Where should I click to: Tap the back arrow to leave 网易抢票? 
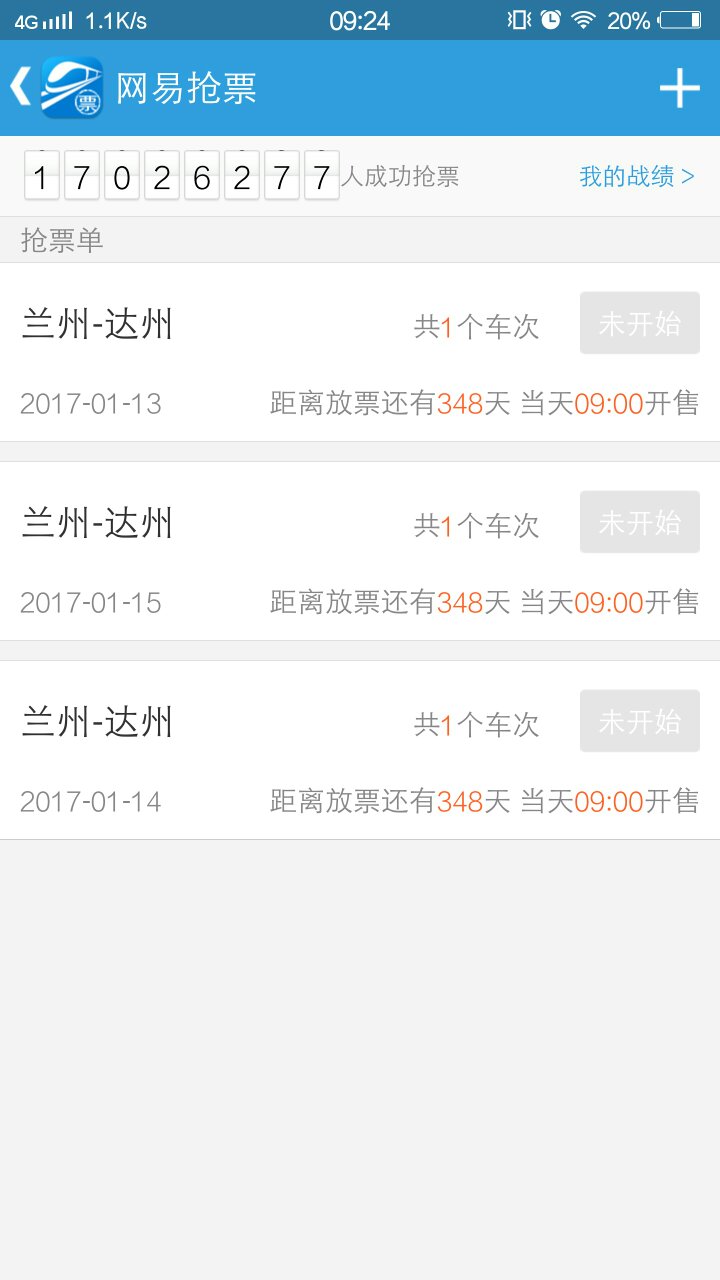(x=21, y=88)
